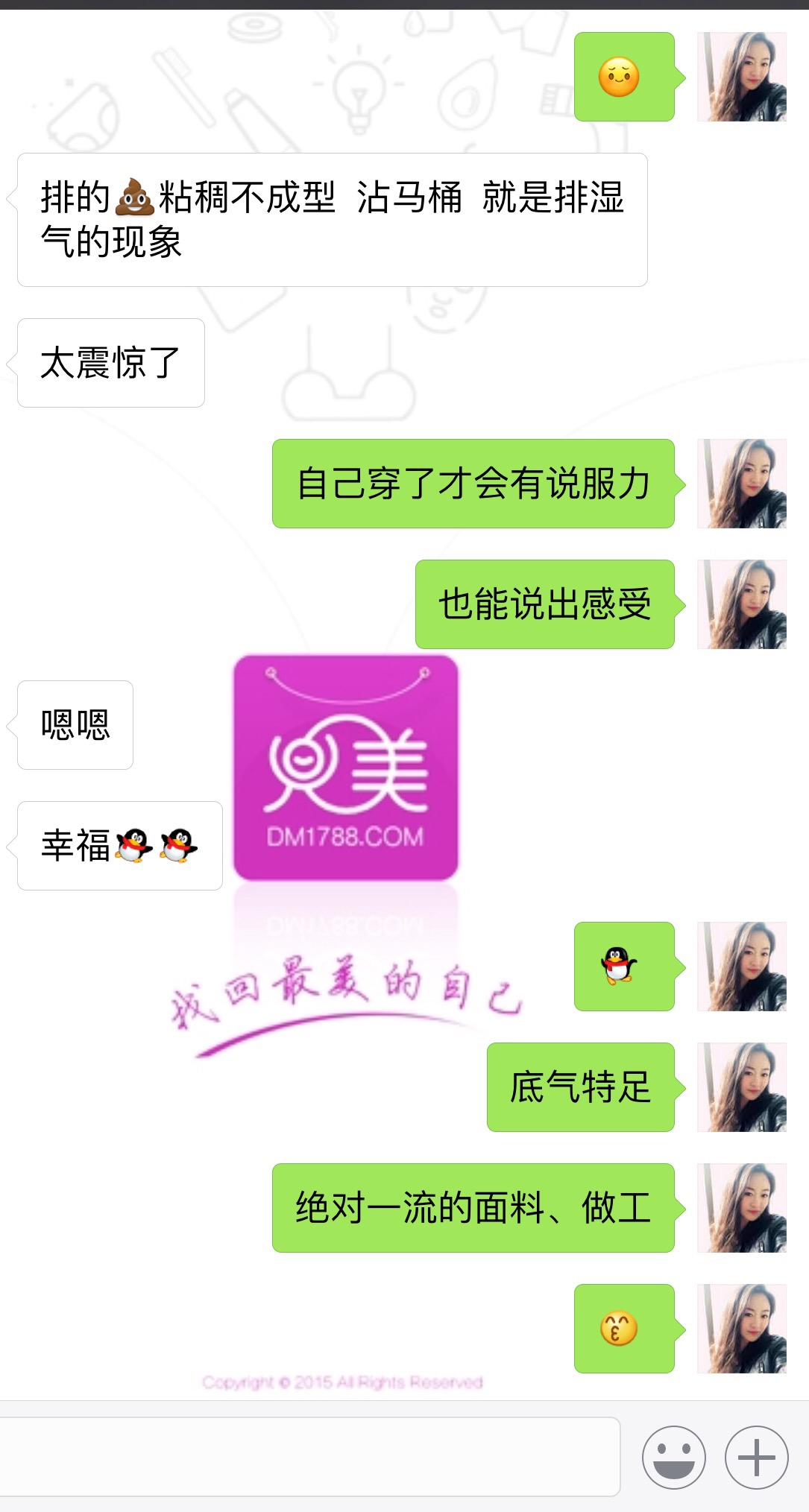Tap the message text input field
This screenshot has width=809, height=1512.
(x=309, y=1457)
